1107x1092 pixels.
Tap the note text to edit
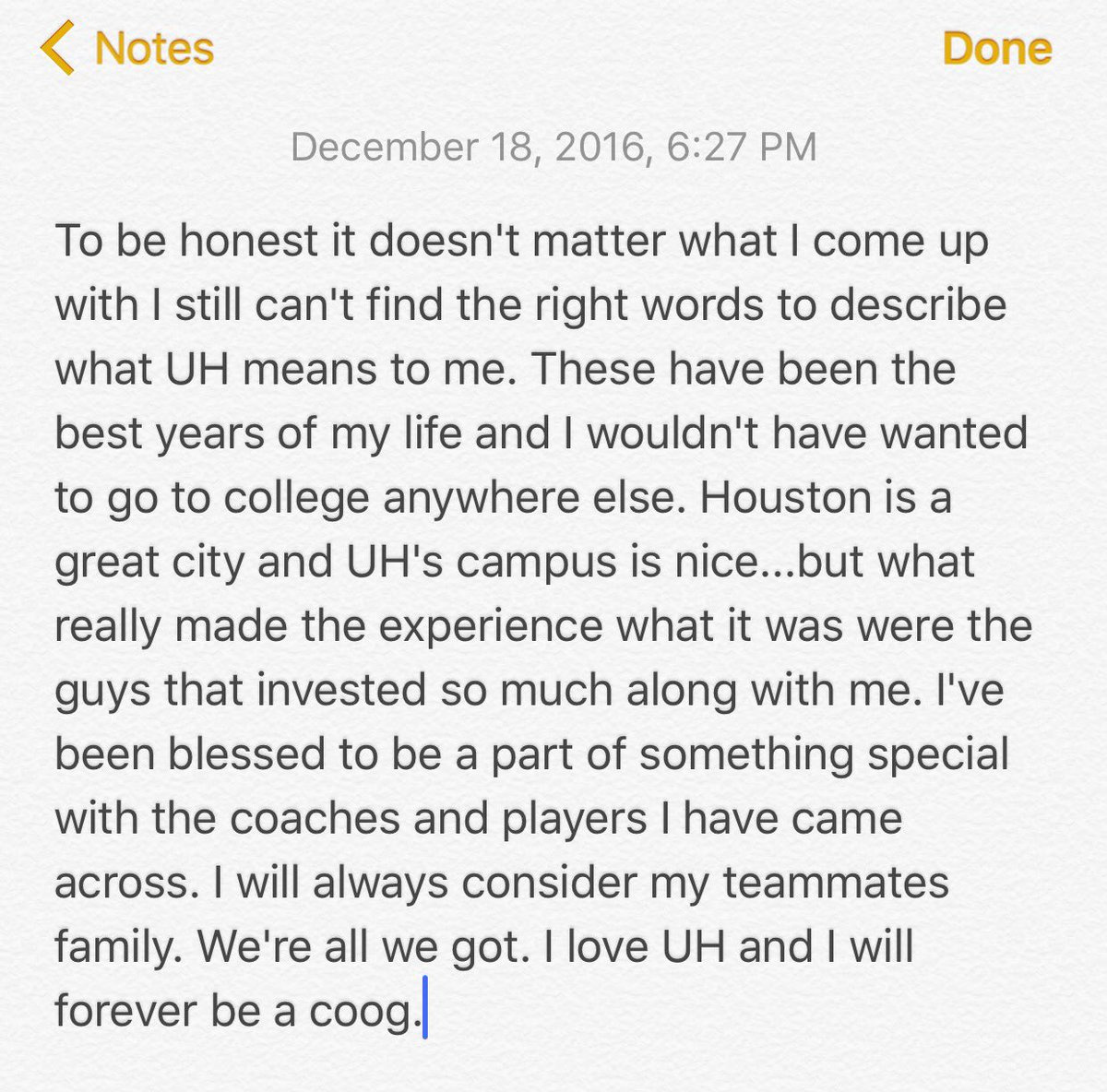[x=542, y=625]
